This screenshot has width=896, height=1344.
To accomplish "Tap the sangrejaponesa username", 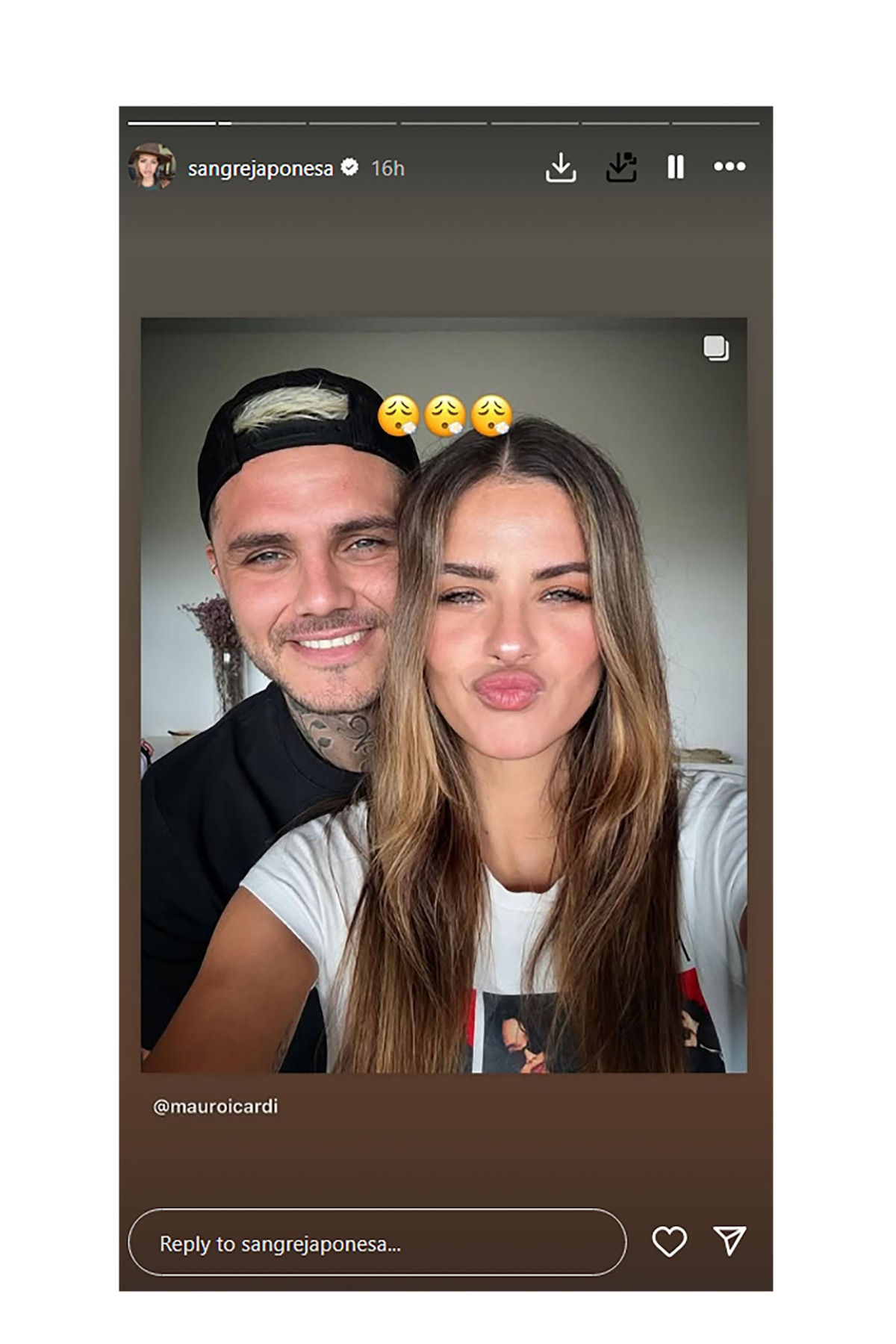I will coord(260,169).
